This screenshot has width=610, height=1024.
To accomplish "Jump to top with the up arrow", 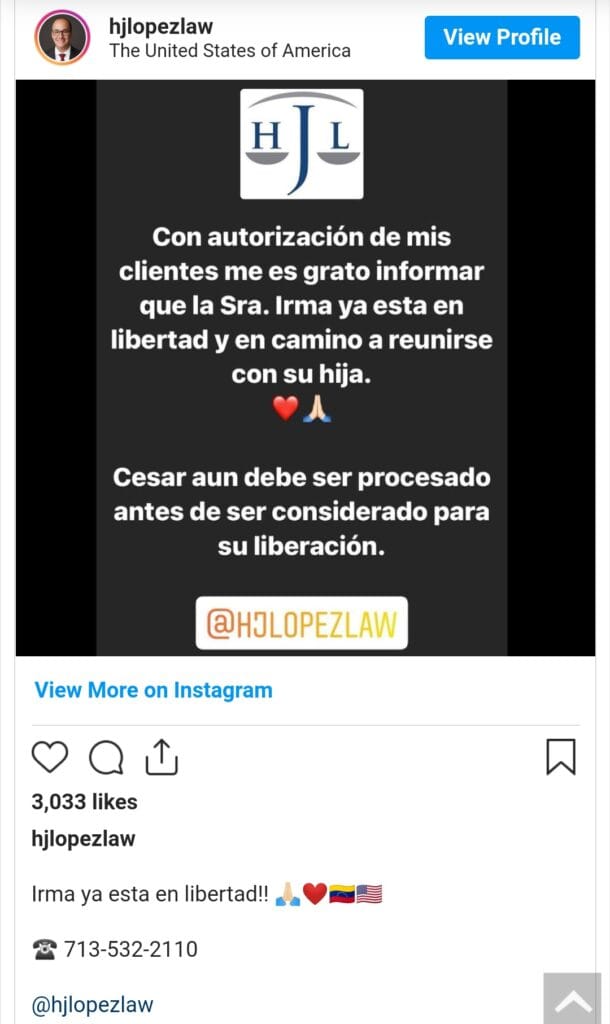I will pyautogui.click(x=572, y=1000).
